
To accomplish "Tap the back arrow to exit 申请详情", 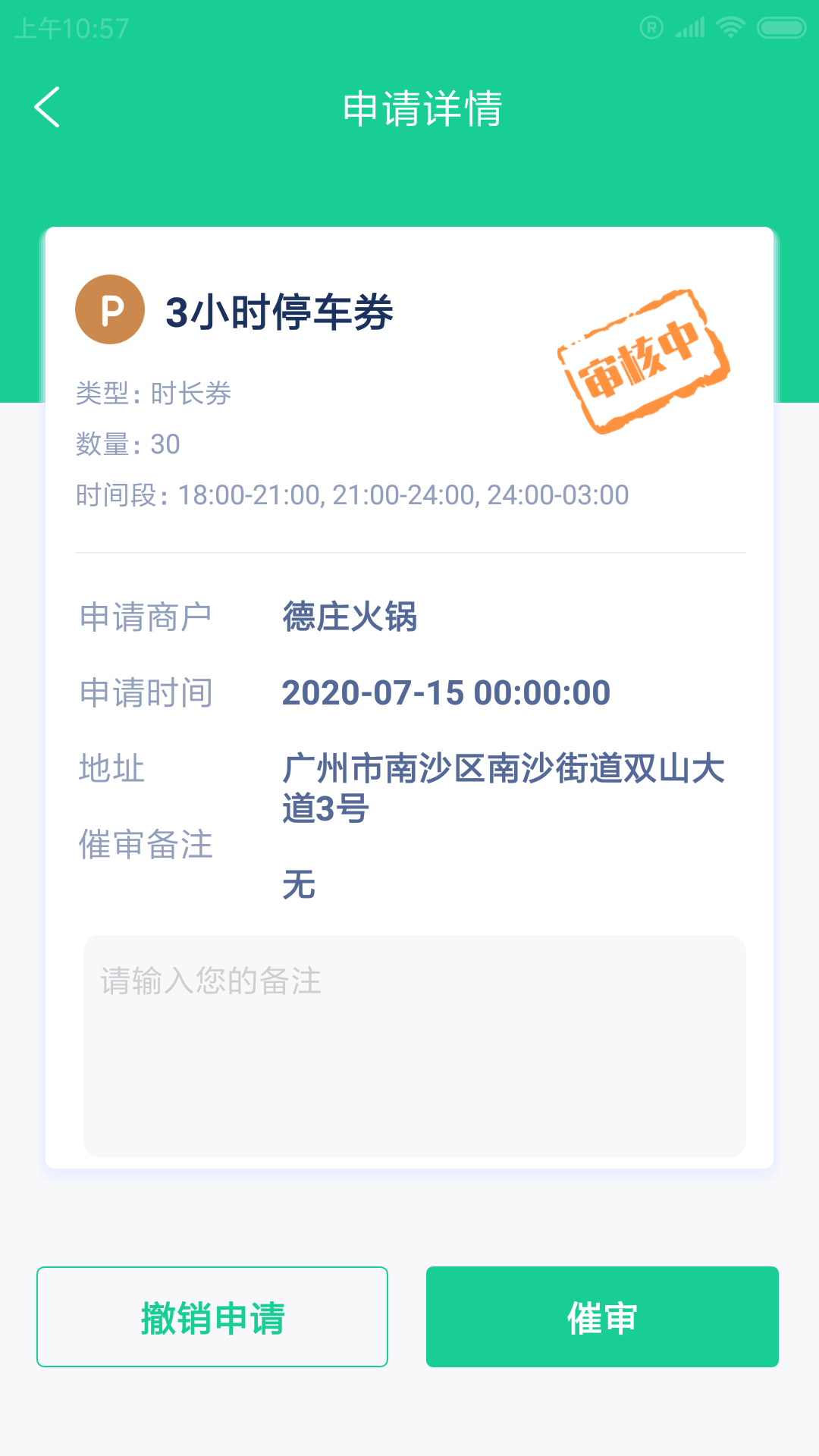I will [x=47, y=106].
